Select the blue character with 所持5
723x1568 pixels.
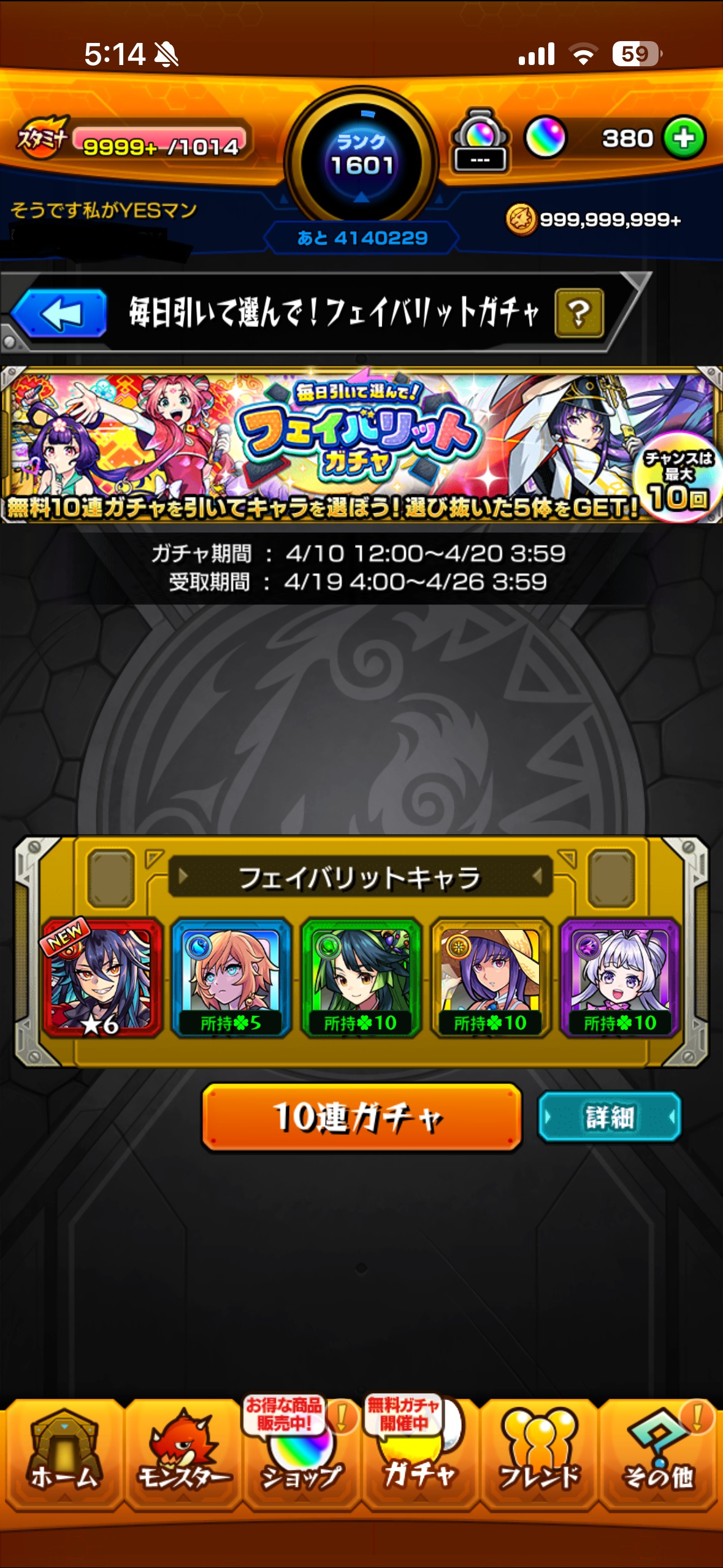click(231, 978)
